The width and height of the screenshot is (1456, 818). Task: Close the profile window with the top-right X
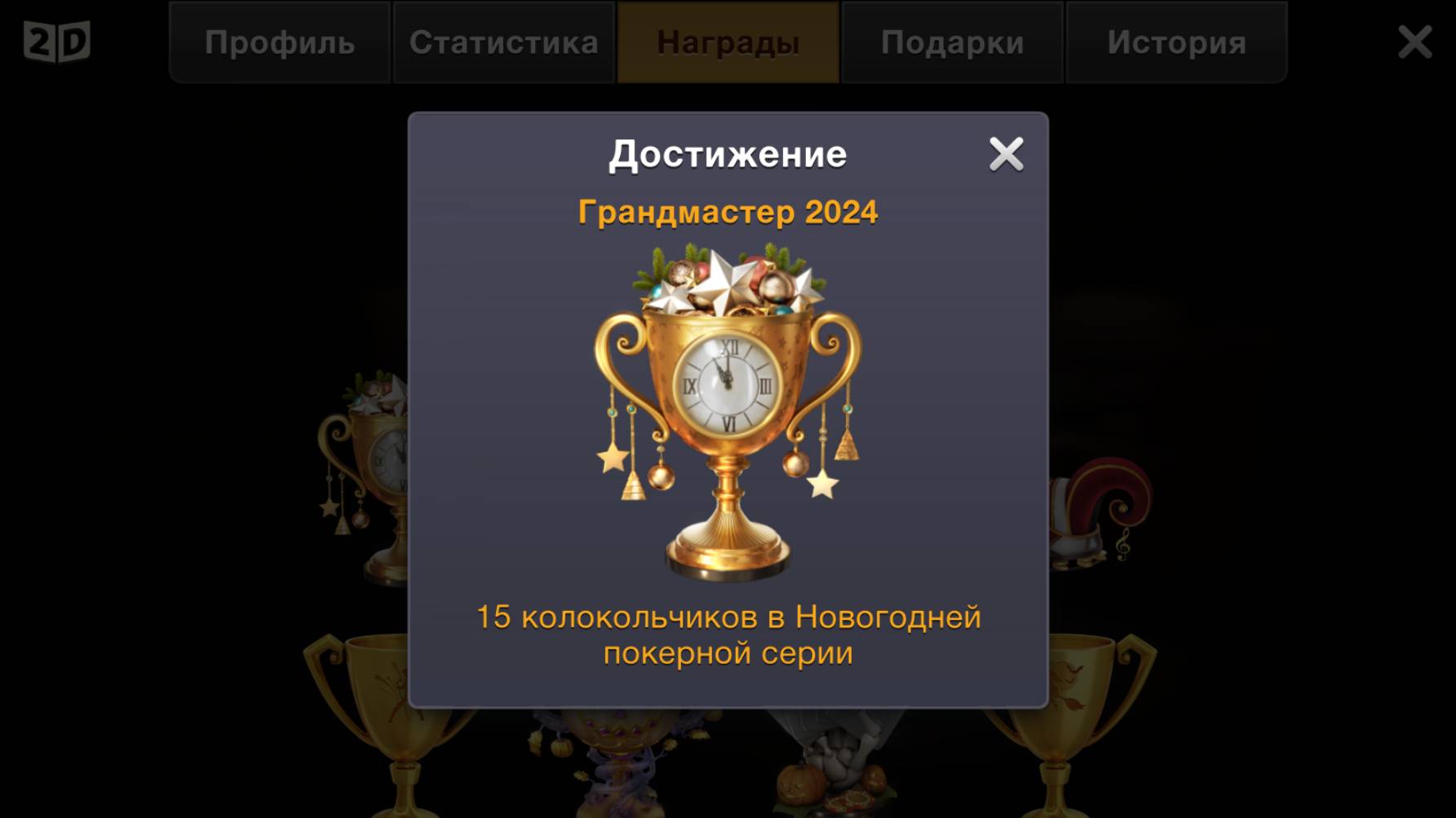[x=1414, y=42]
